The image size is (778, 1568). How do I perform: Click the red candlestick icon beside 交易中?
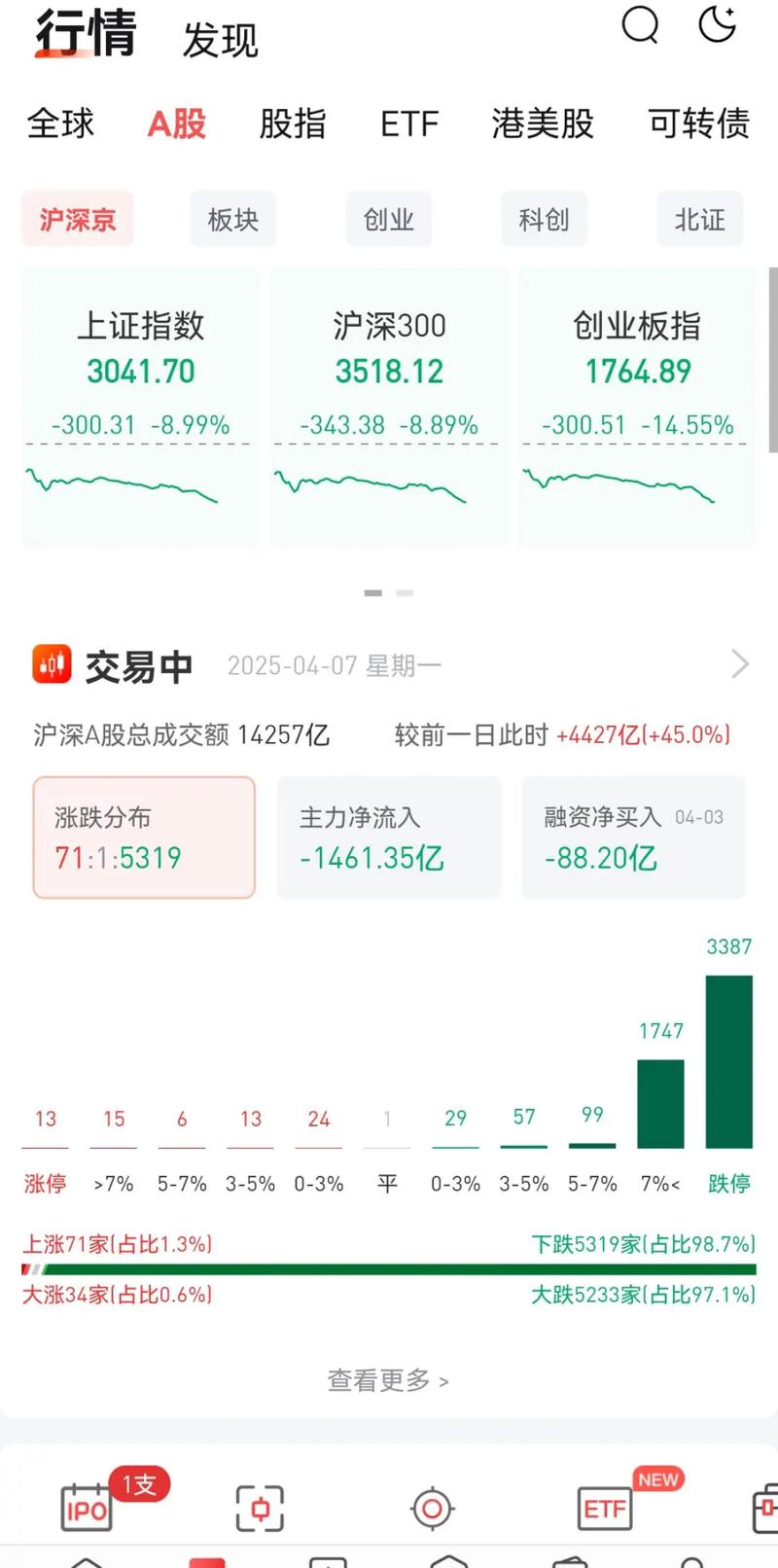51,663
